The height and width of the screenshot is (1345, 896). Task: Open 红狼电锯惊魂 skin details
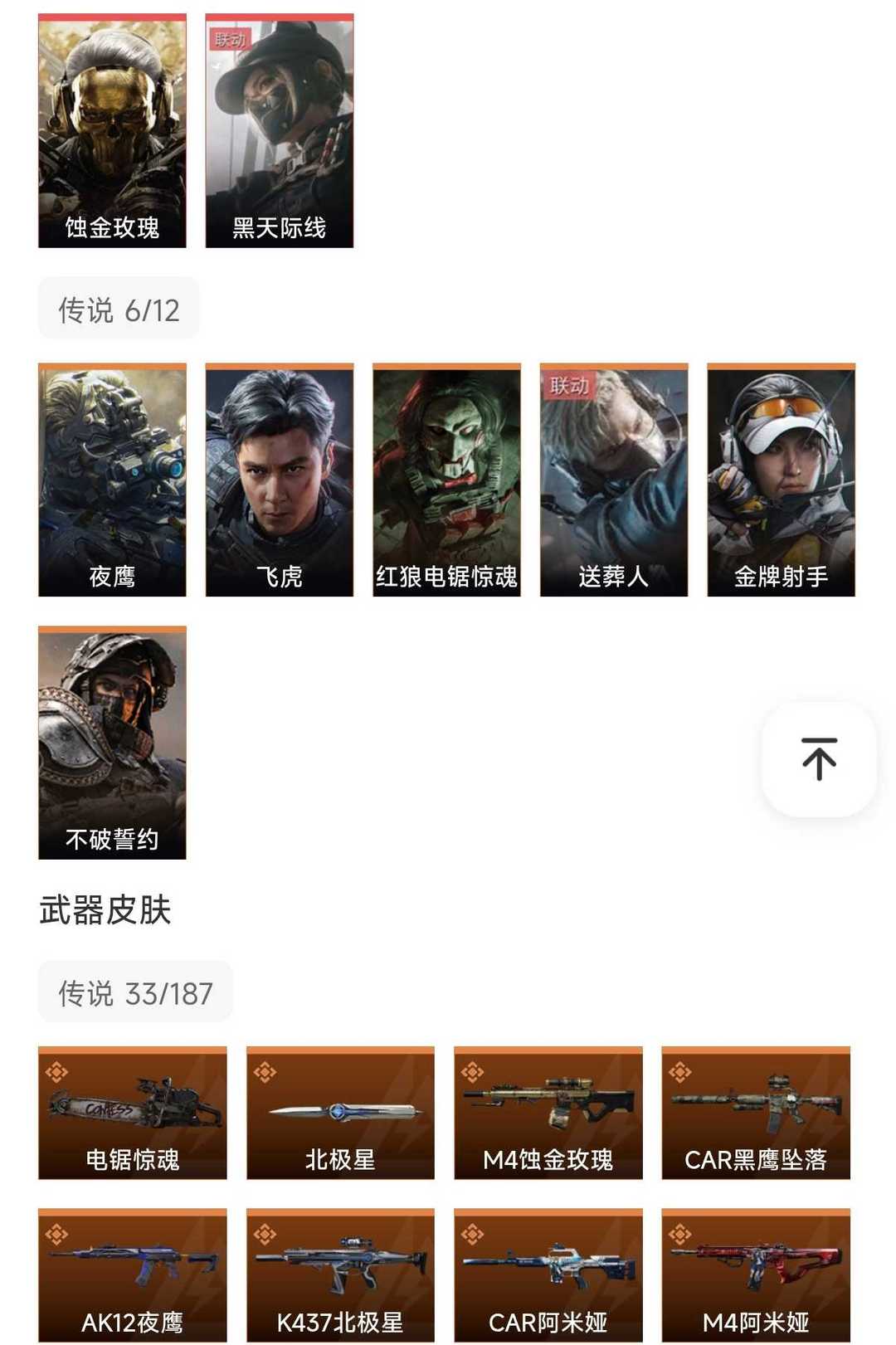446,480
